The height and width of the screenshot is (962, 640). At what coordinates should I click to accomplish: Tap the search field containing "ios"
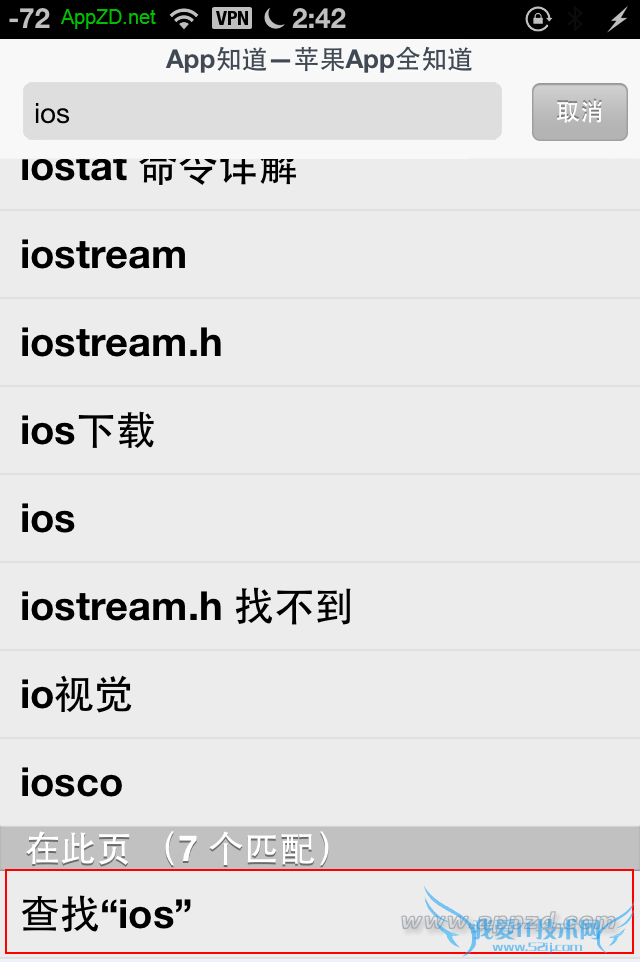(262, 112)
